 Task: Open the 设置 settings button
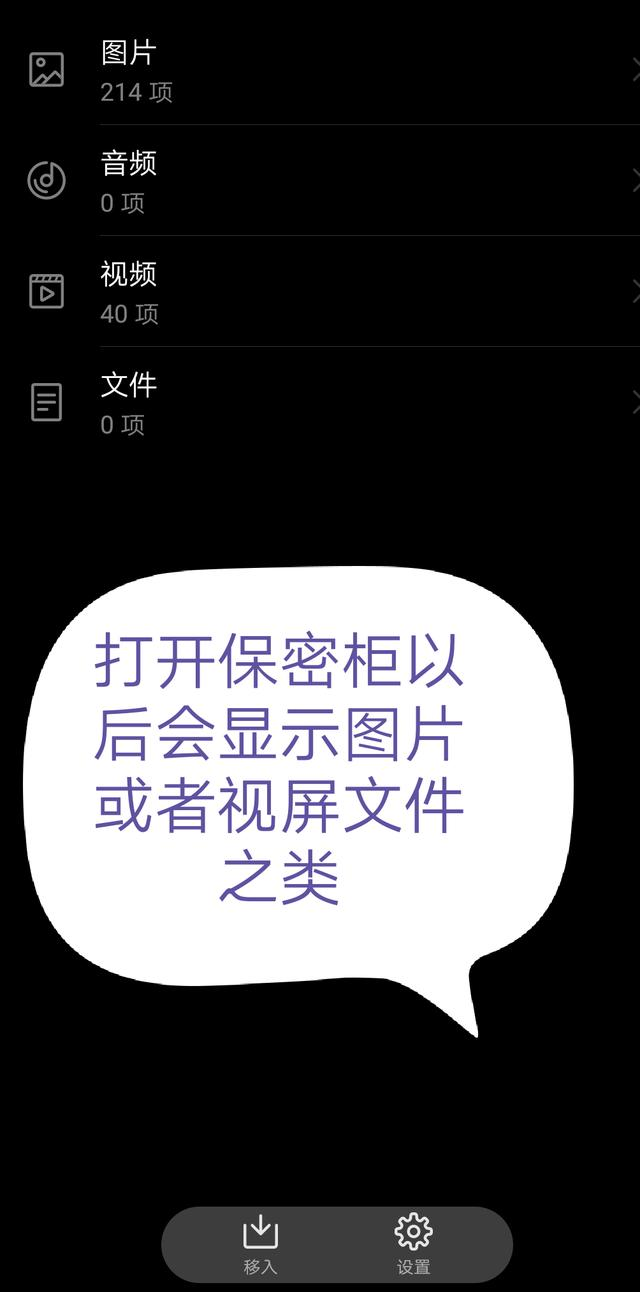(x=413, y=1244)
